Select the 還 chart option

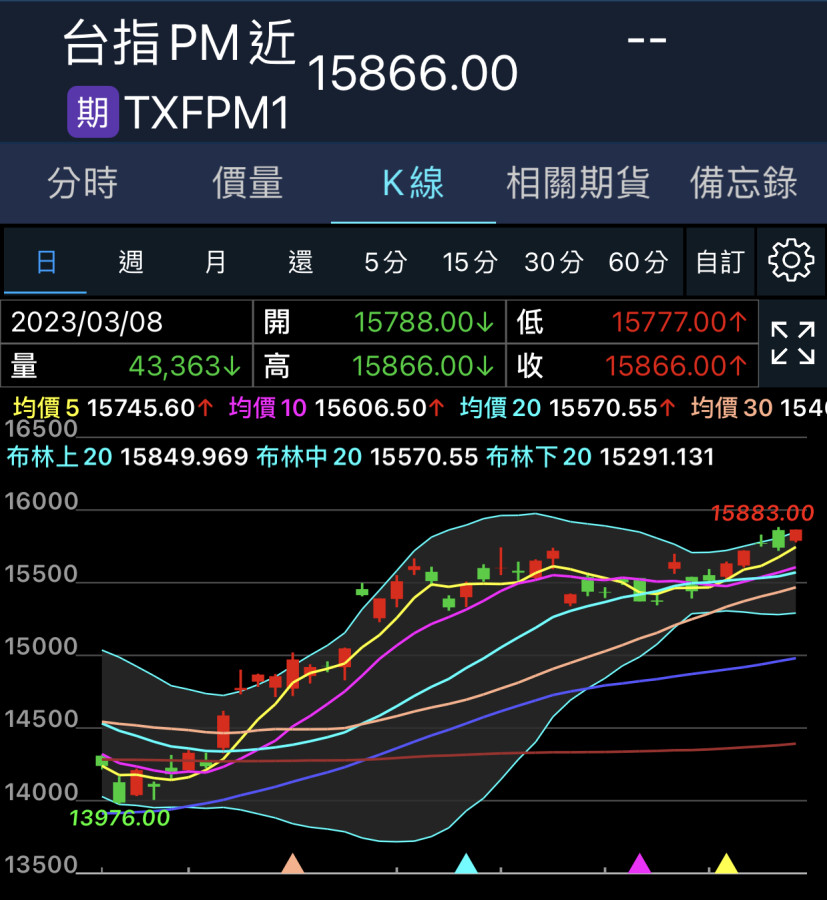(x=300, y=262)
